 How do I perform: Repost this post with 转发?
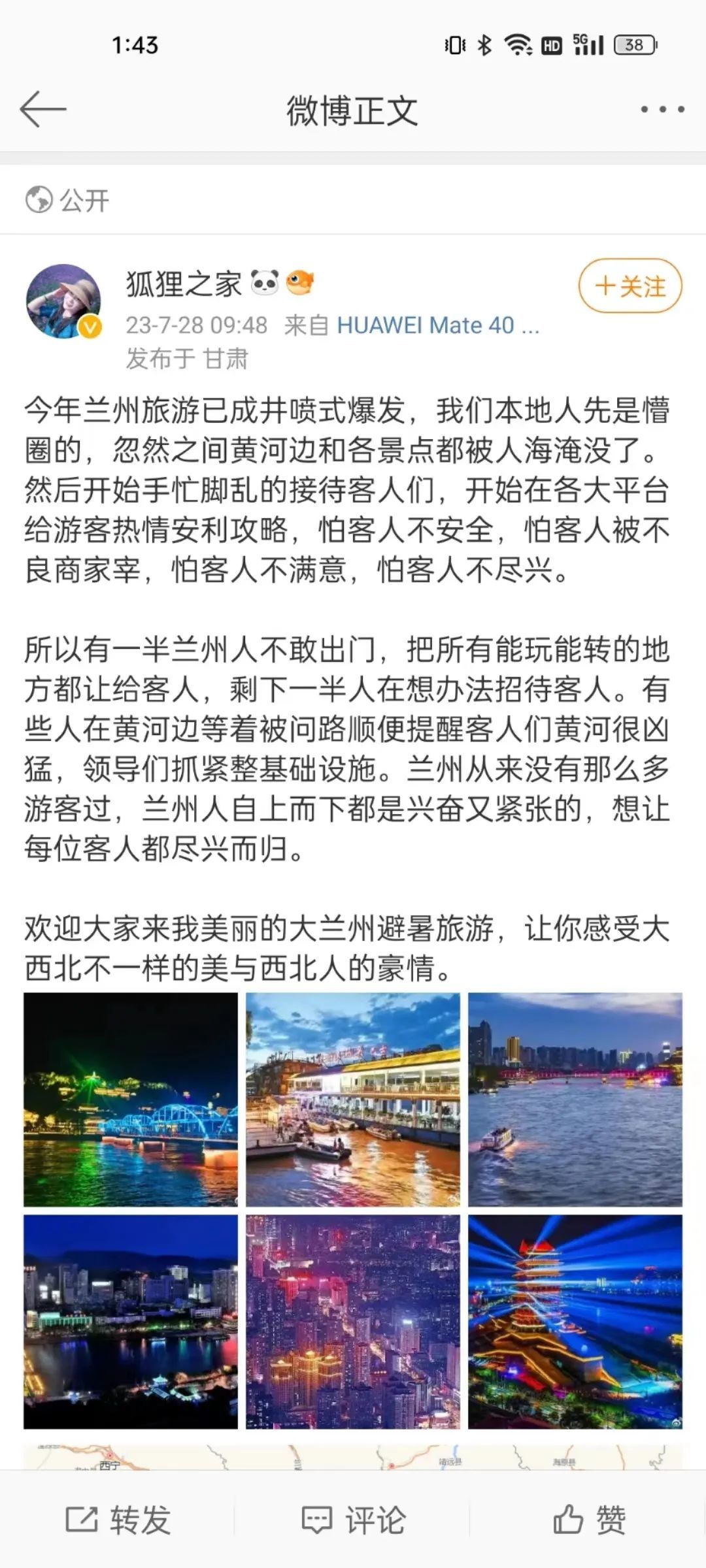[118, 1520]
